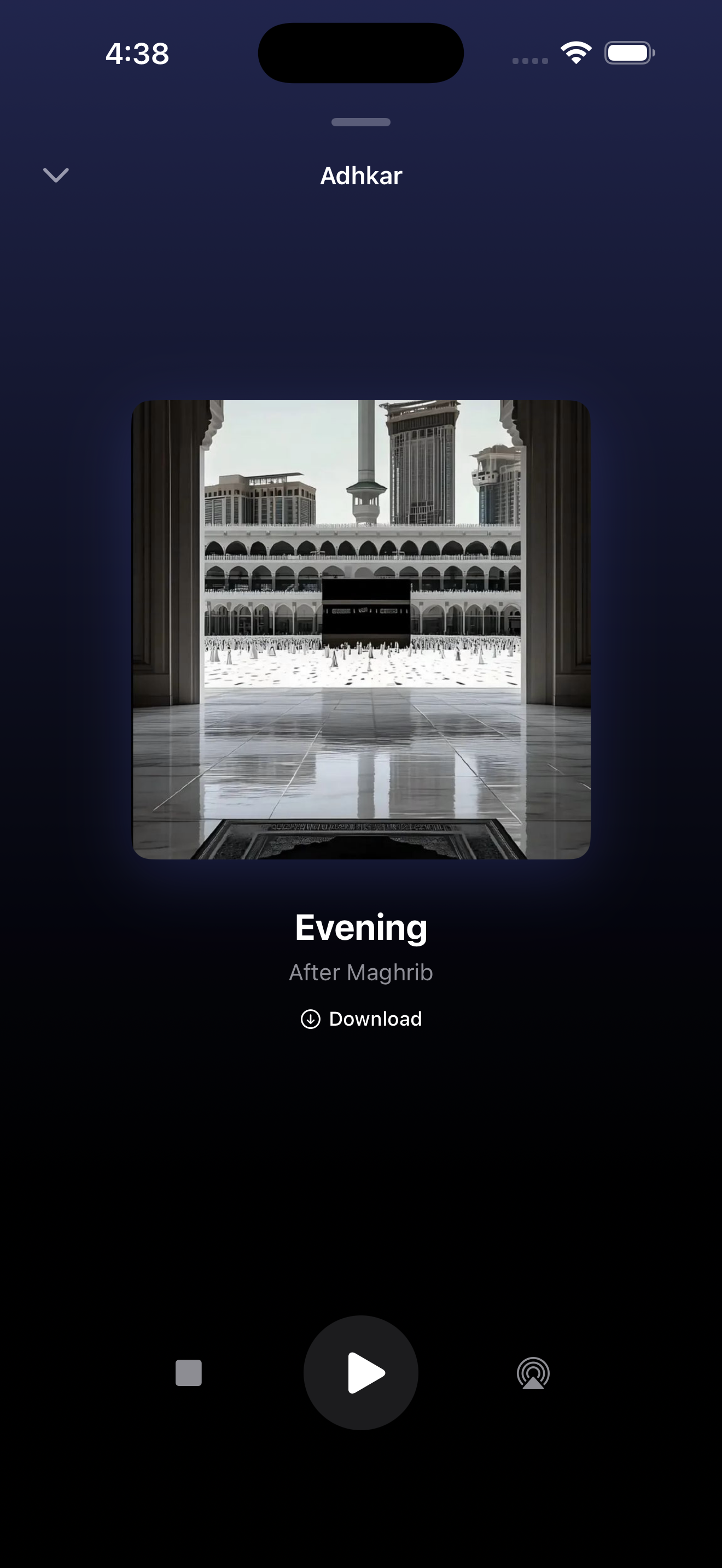Download the Evening adhkar audio
722x1568 pixels.
click(361, 1019)
